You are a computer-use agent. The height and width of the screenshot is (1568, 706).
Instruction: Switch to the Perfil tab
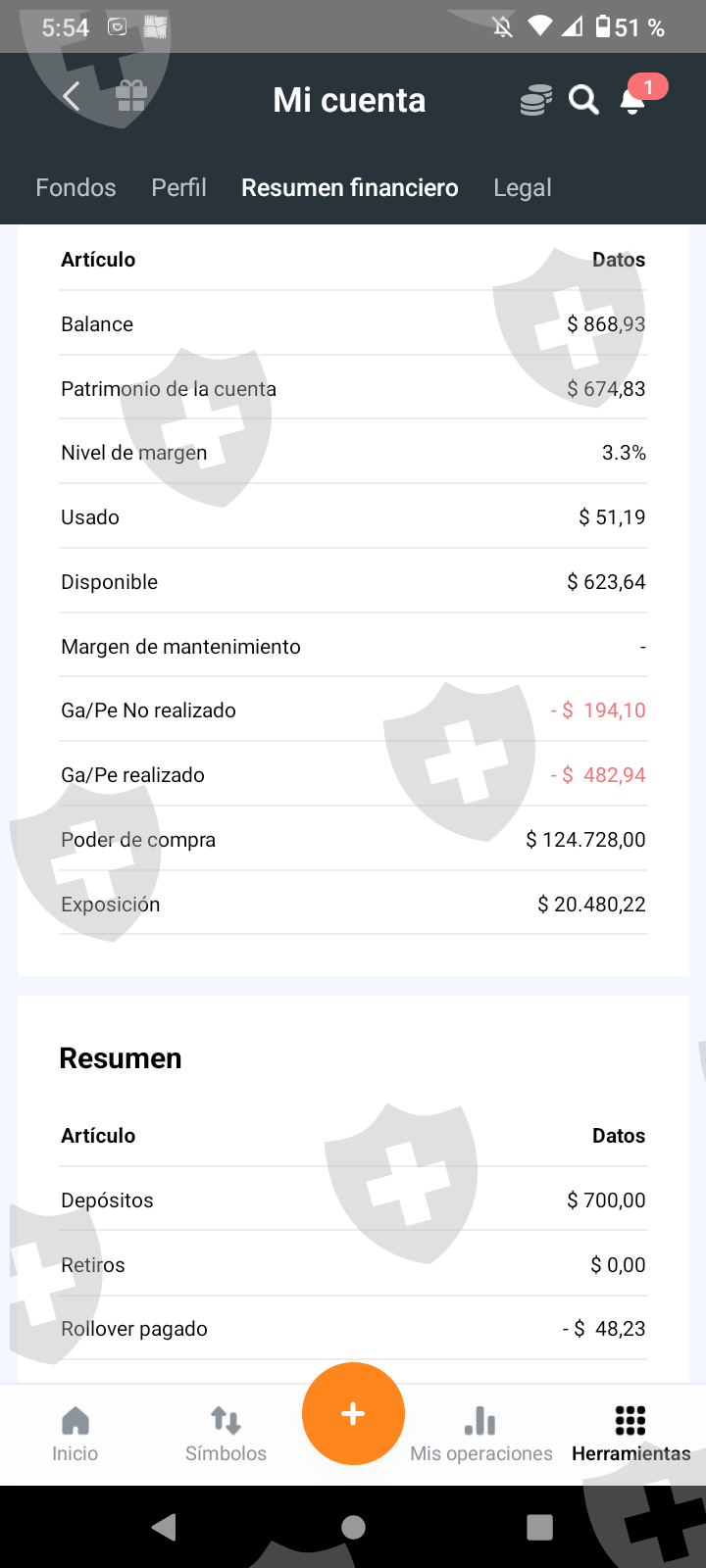pos(178,187)
